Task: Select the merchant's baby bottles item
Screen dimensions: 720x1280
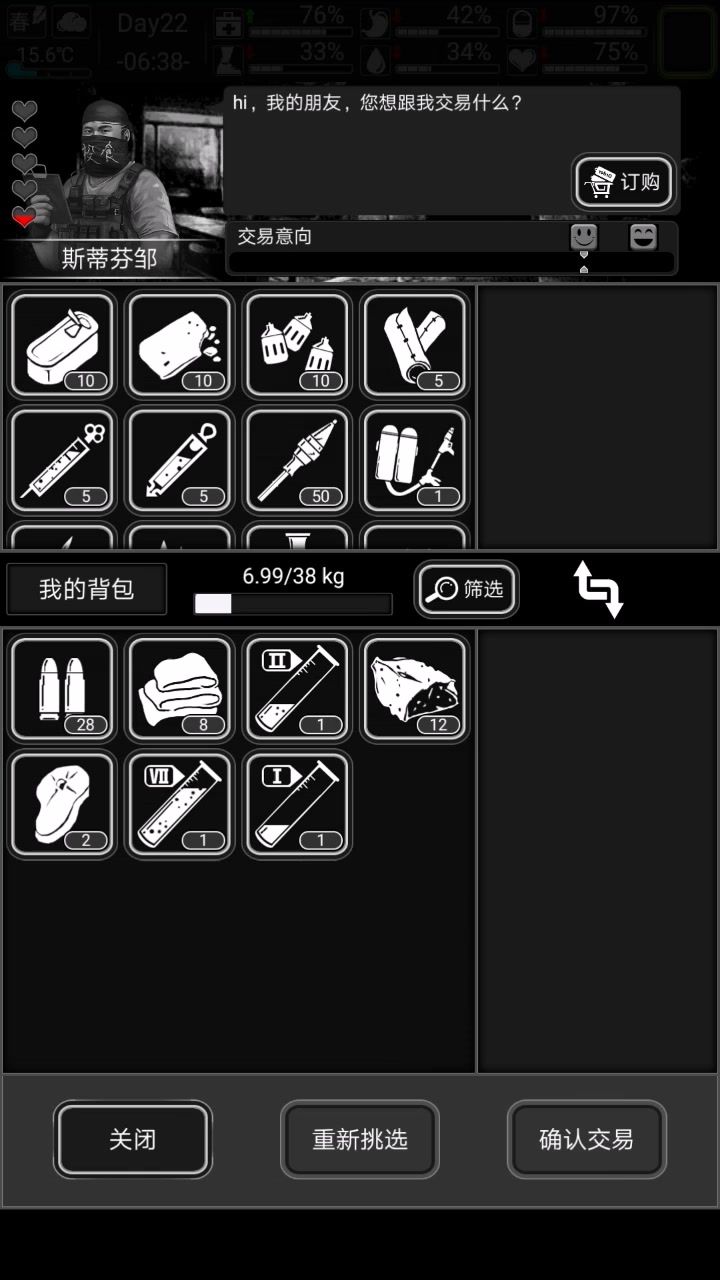Action: pyautogui.click(x=297, y=345)
